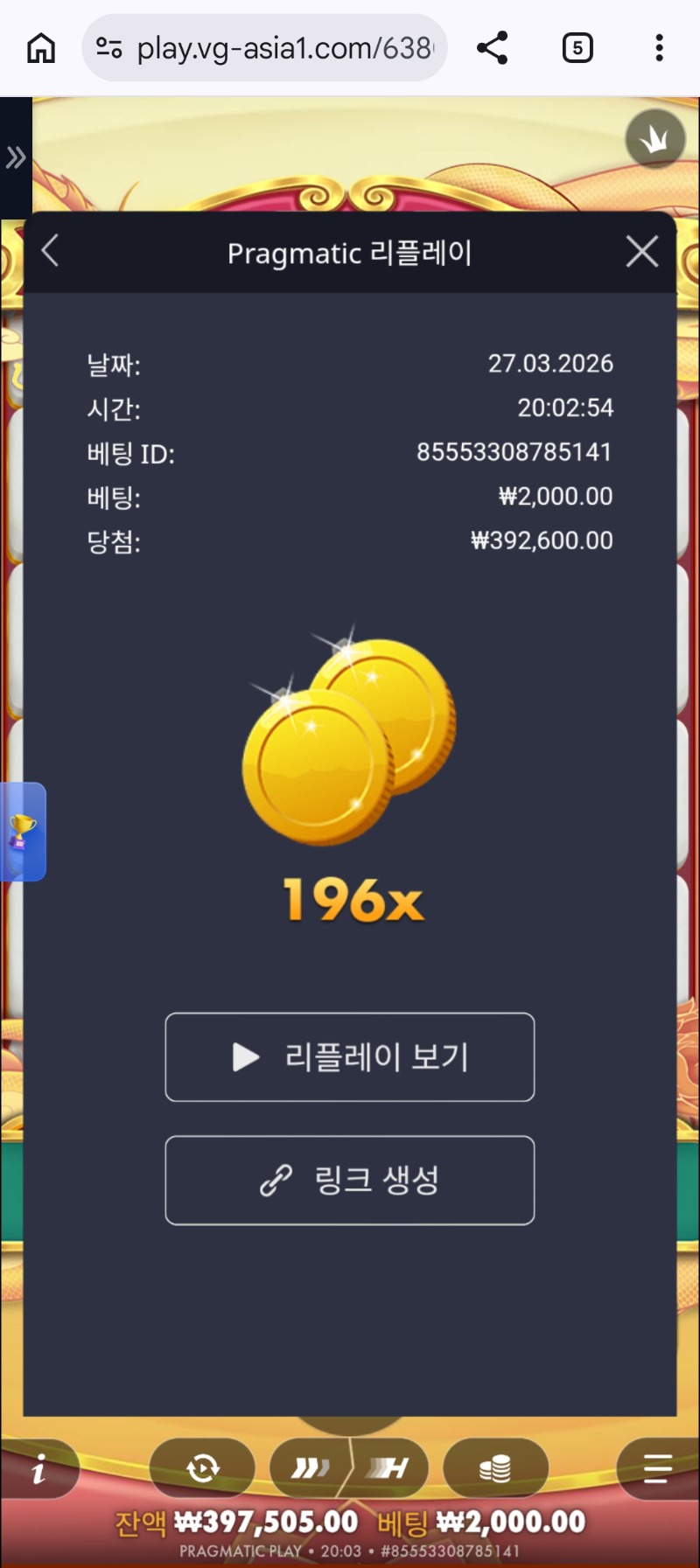Tap the crown icon at top right
This screenshot has height=1568, width=700.
pyautogui.click(x=654, y=139)
